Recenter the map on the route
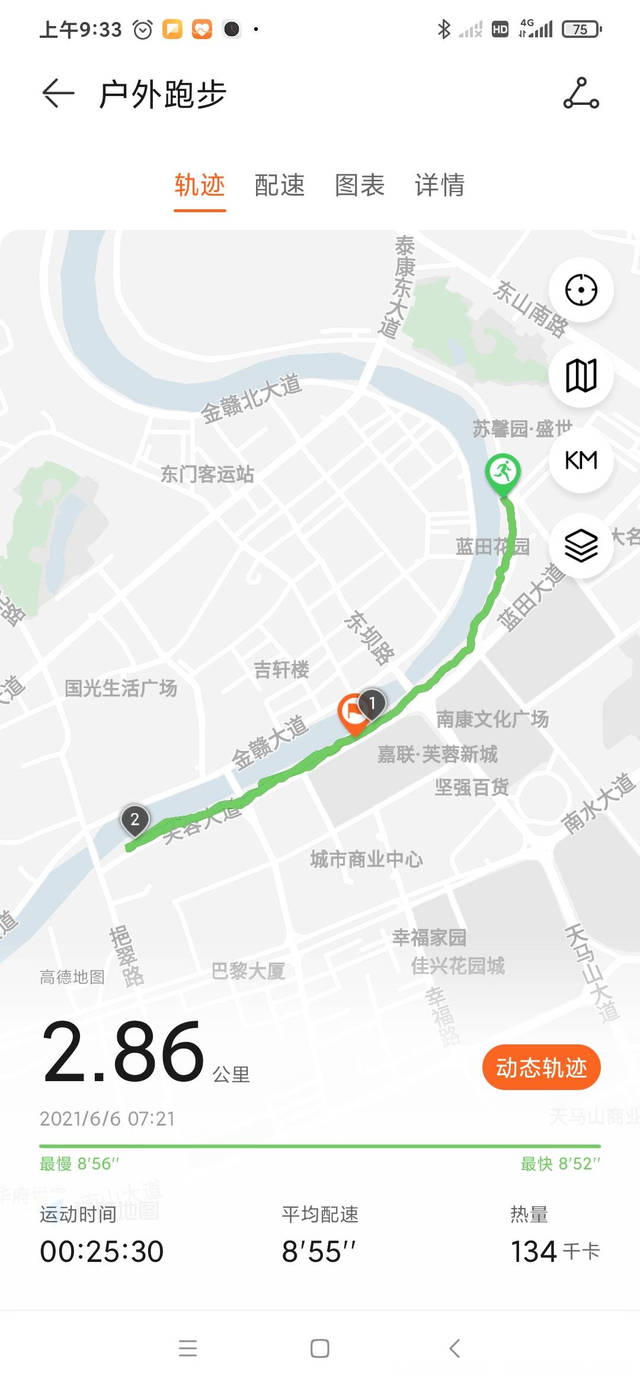 click(581, 290)
